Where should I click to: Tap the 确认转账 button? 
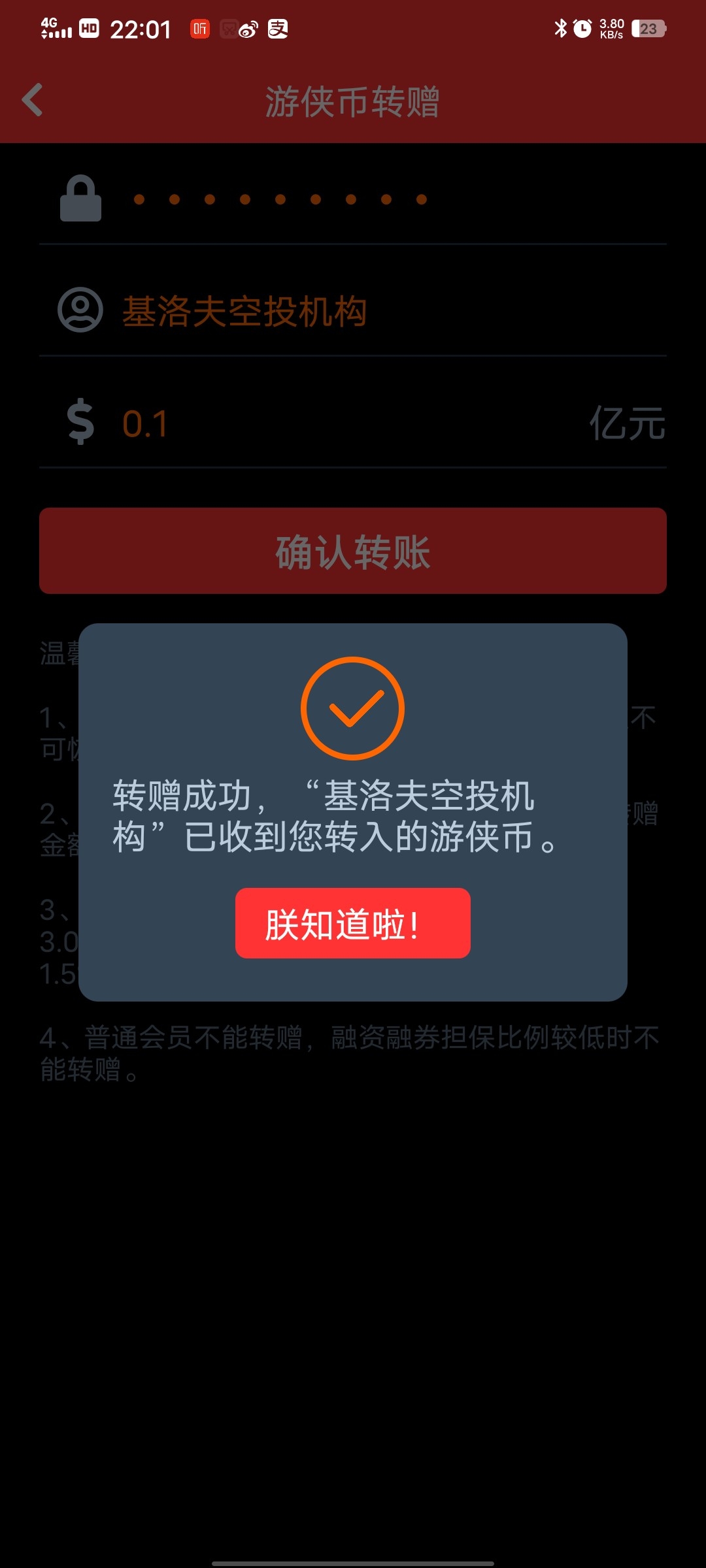coord(353,551)
